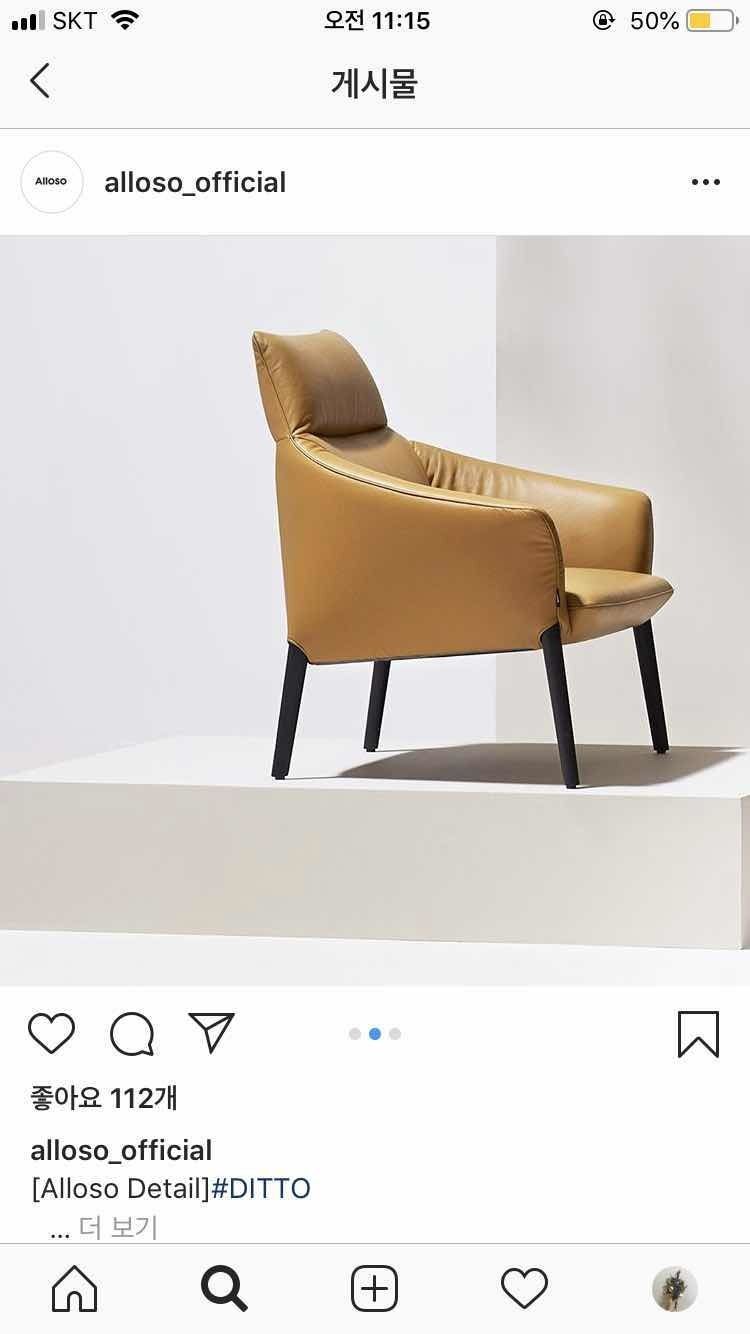Expand caption with 더 보기

[x=118, y=1227]
